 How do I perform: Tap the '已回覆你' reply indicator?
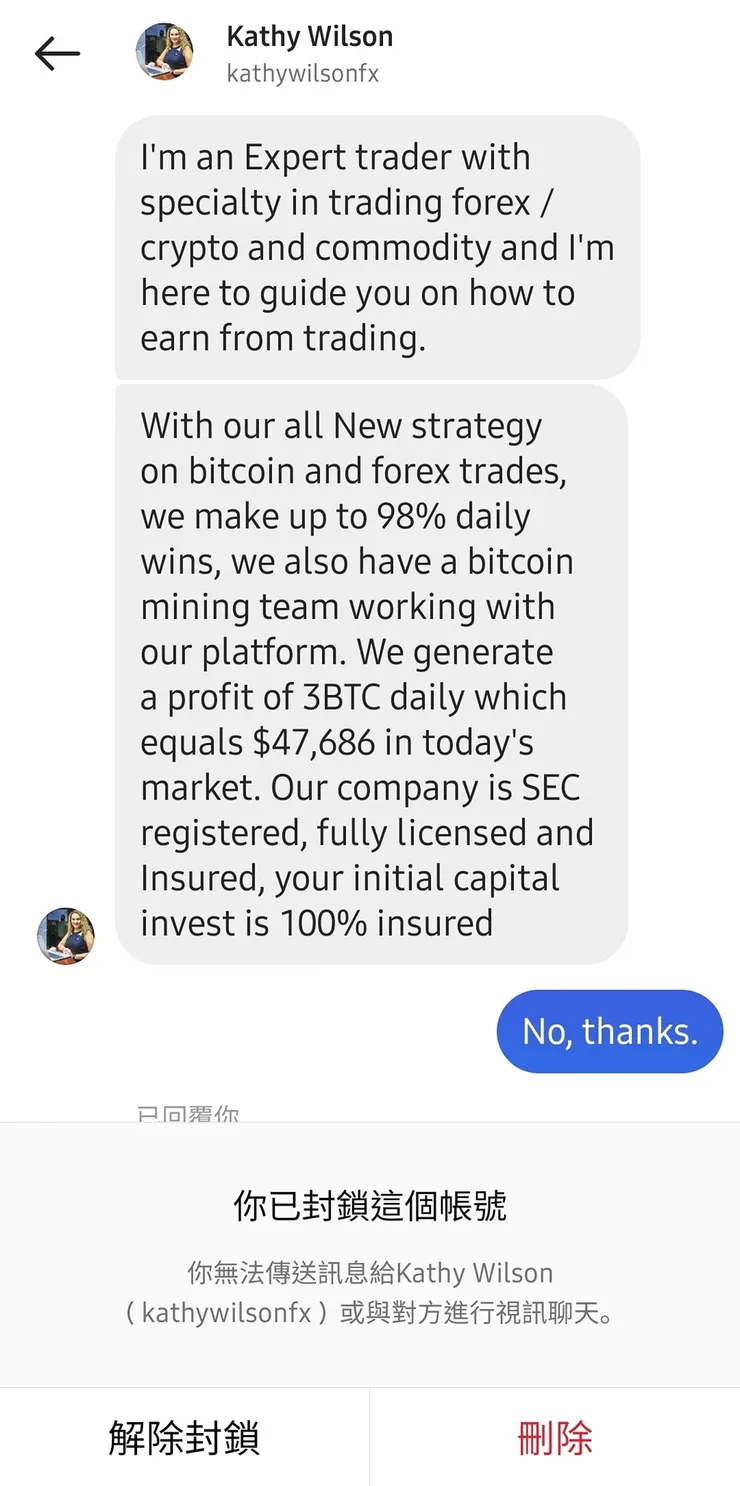185,1114
